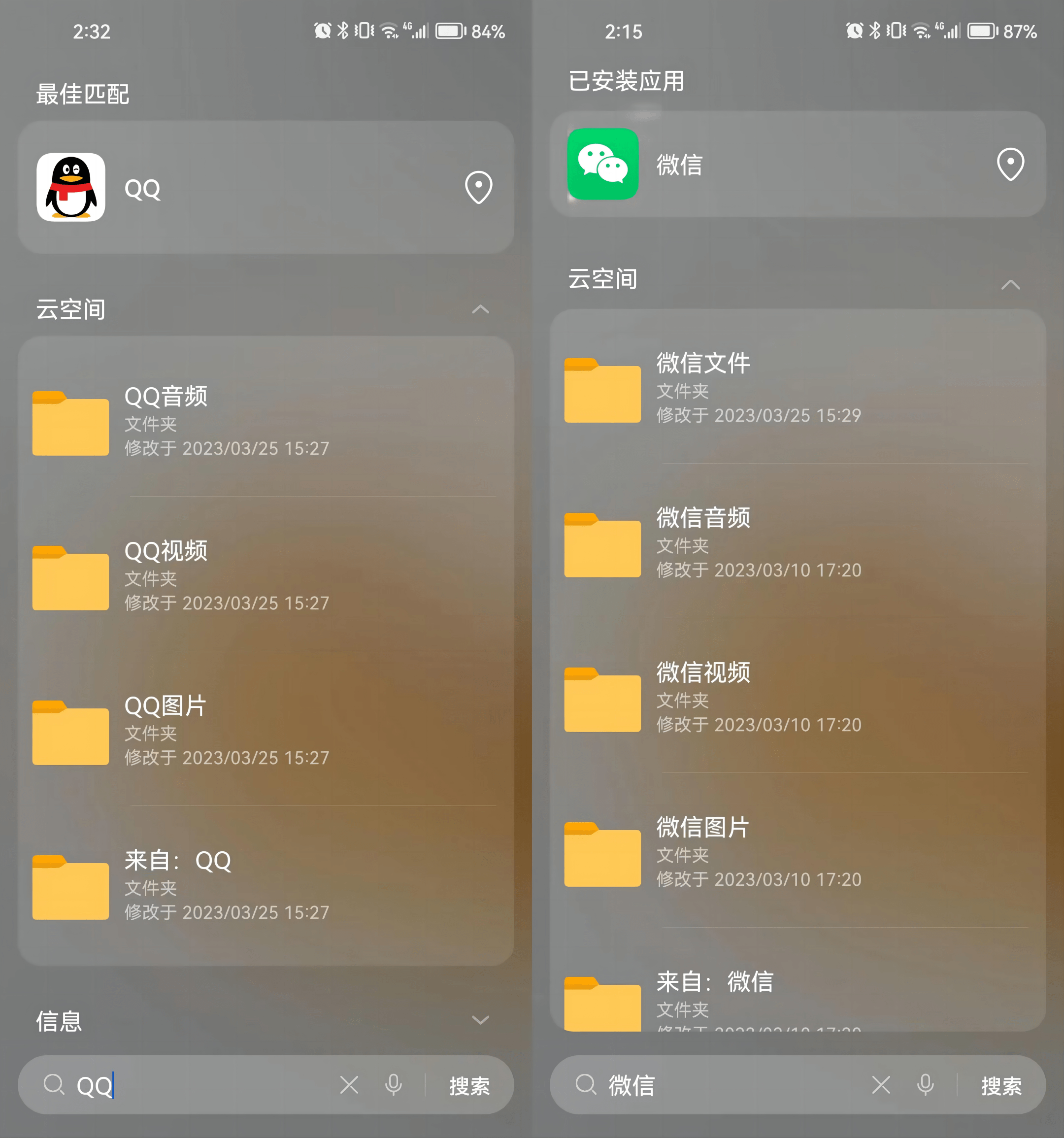Clear the 微信 search text
The height and width of the screenshot is (1138, 1064).
click(880, 1084)
